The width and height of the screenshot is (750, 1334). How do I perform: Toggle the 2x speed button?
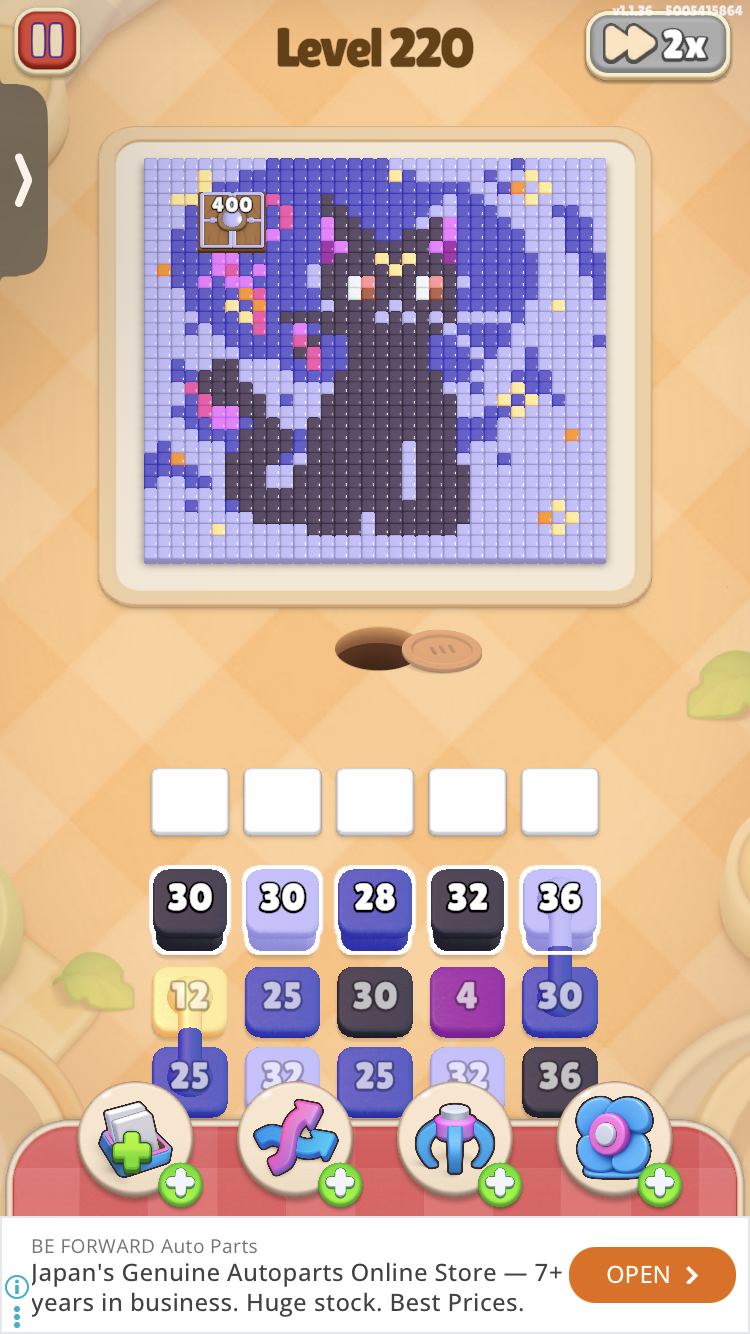pyautogui.click(x=658, y=44)
